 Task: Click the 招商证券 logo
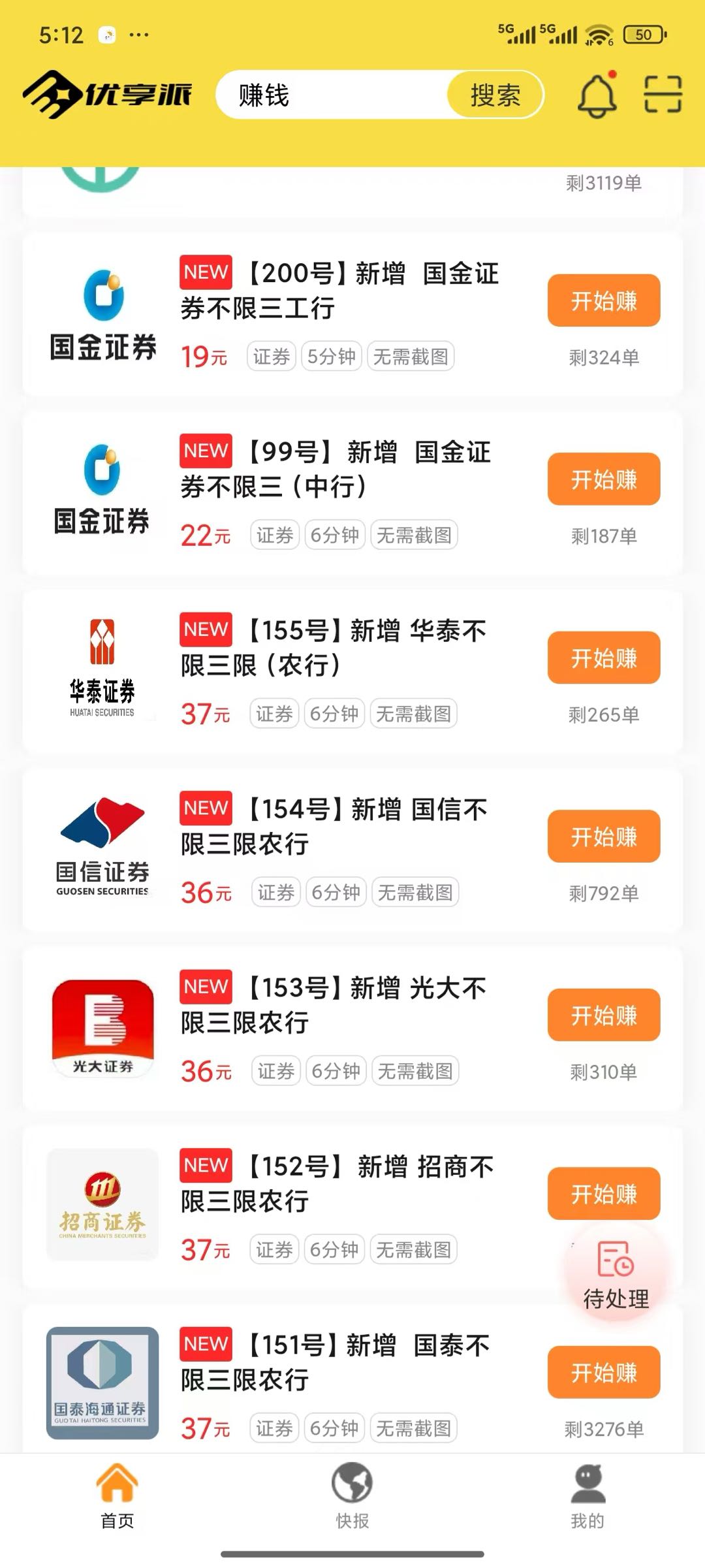(102, 1205)
